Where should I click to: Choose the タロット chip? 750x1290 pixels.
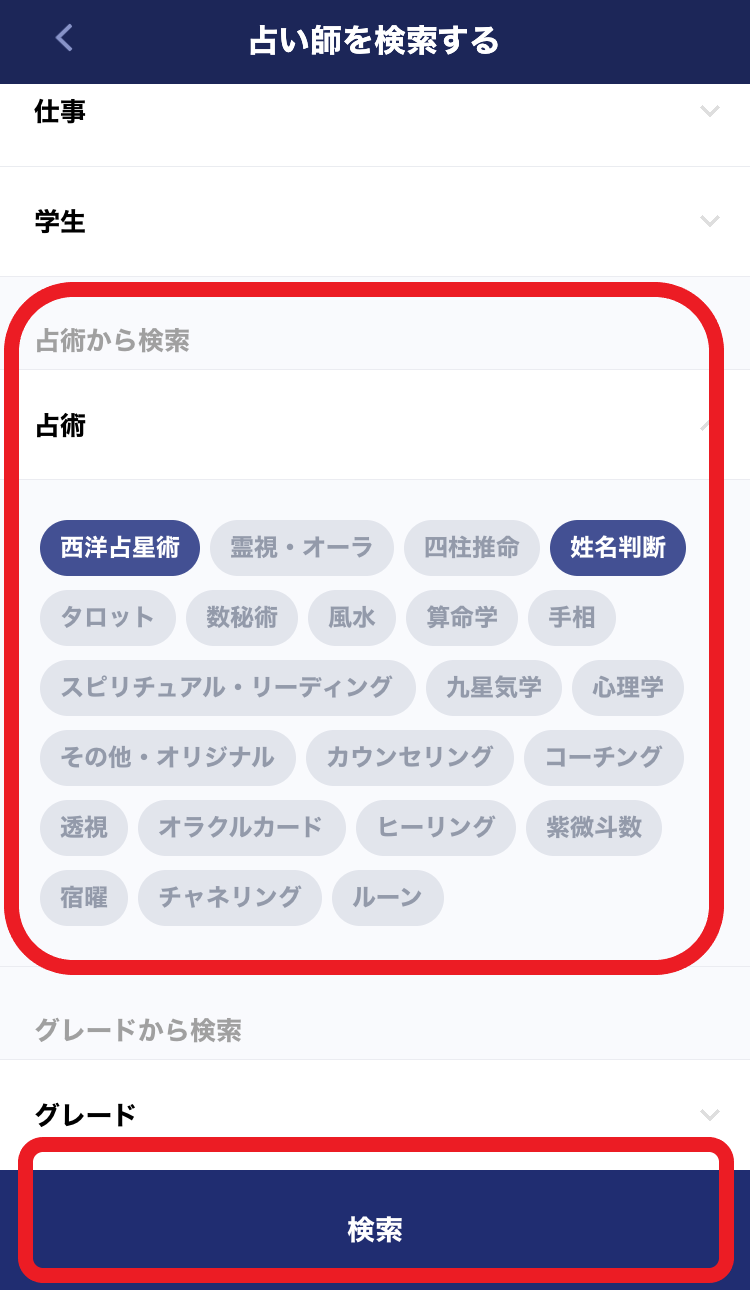tap(107, 618)
